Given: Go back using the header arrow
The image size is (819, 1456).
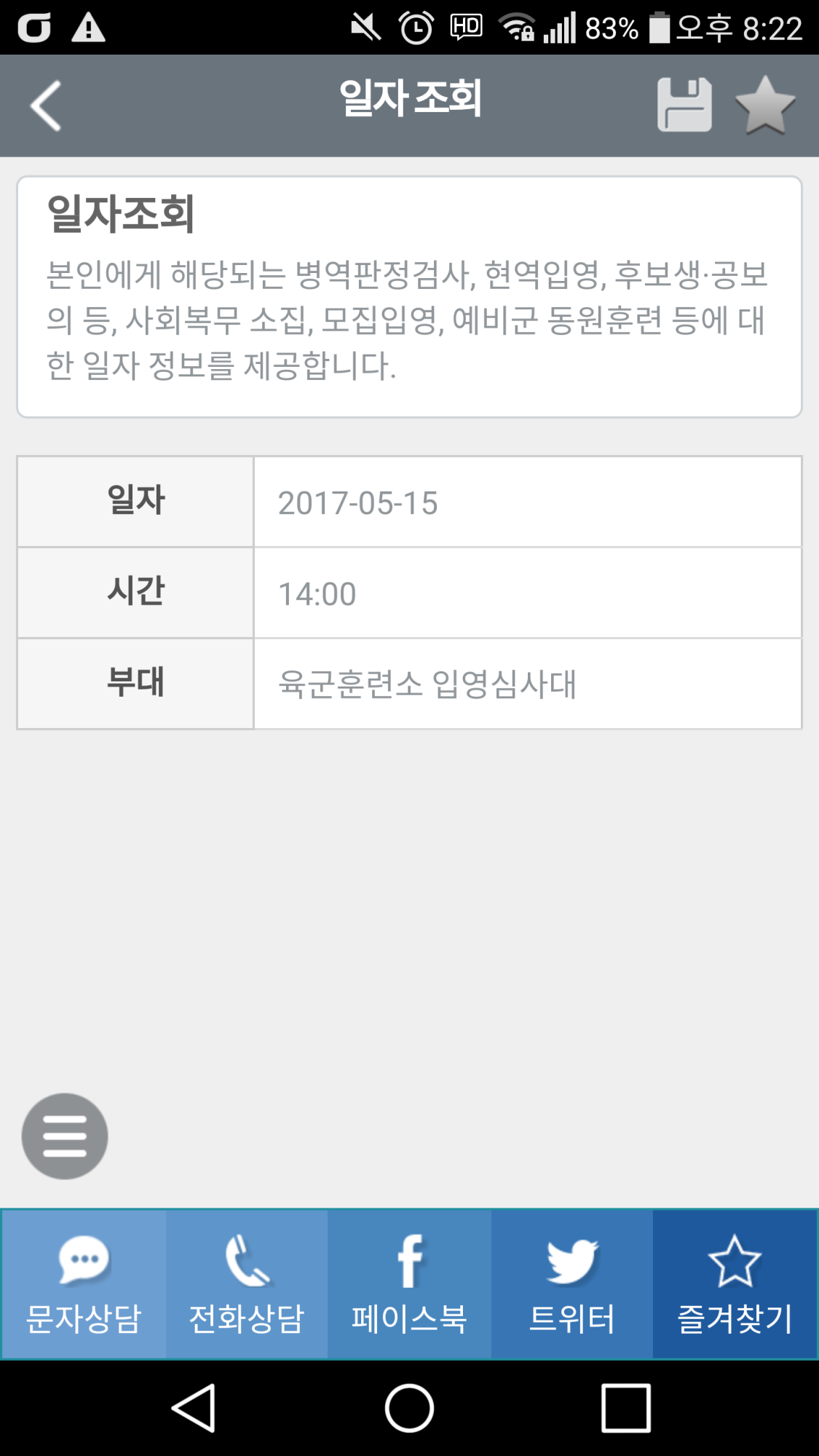Looking at the screenshot, I should [x=45, y=106].
